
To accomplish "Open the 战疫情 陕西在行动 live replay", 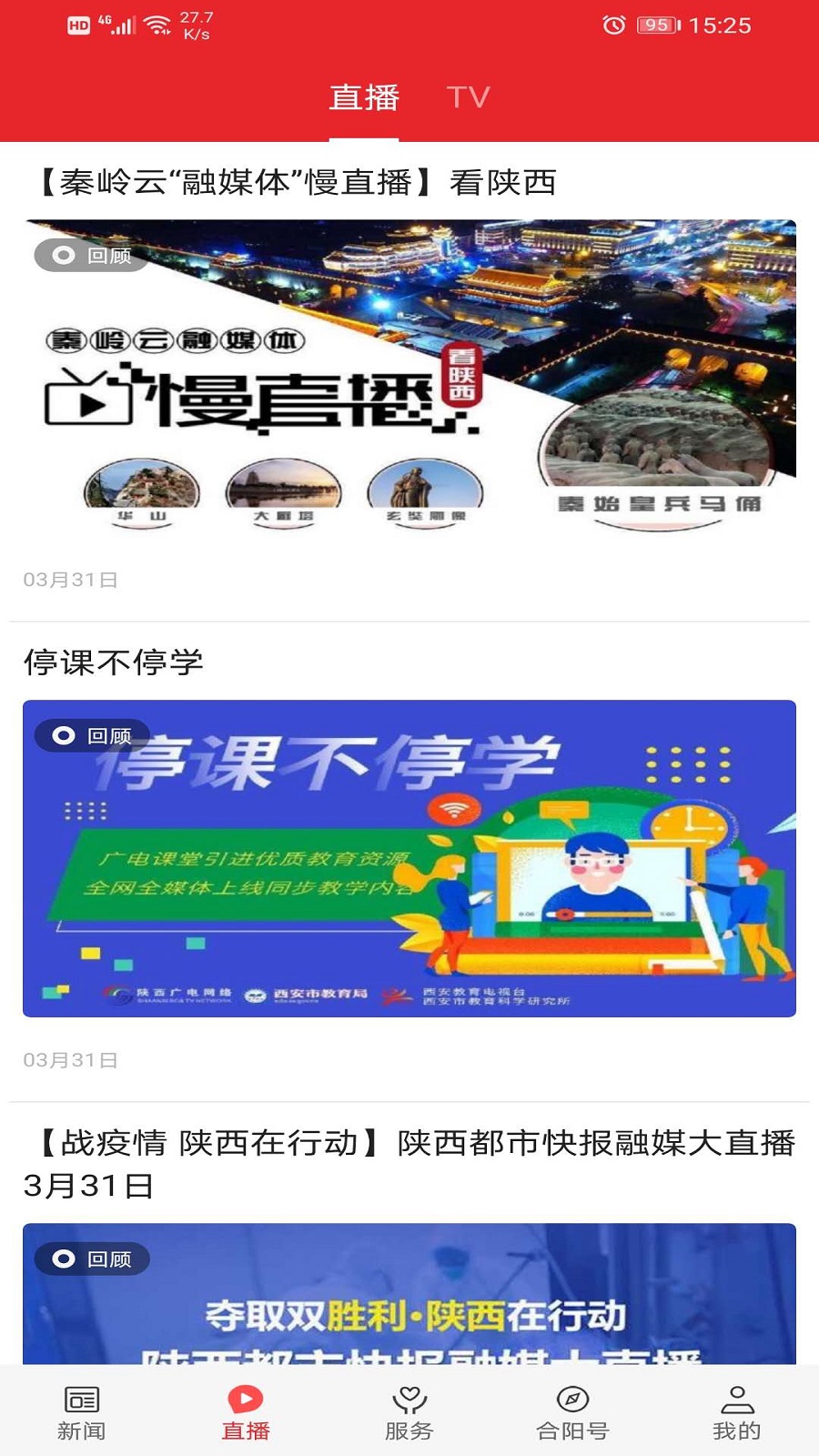I will pos(409,1292).
